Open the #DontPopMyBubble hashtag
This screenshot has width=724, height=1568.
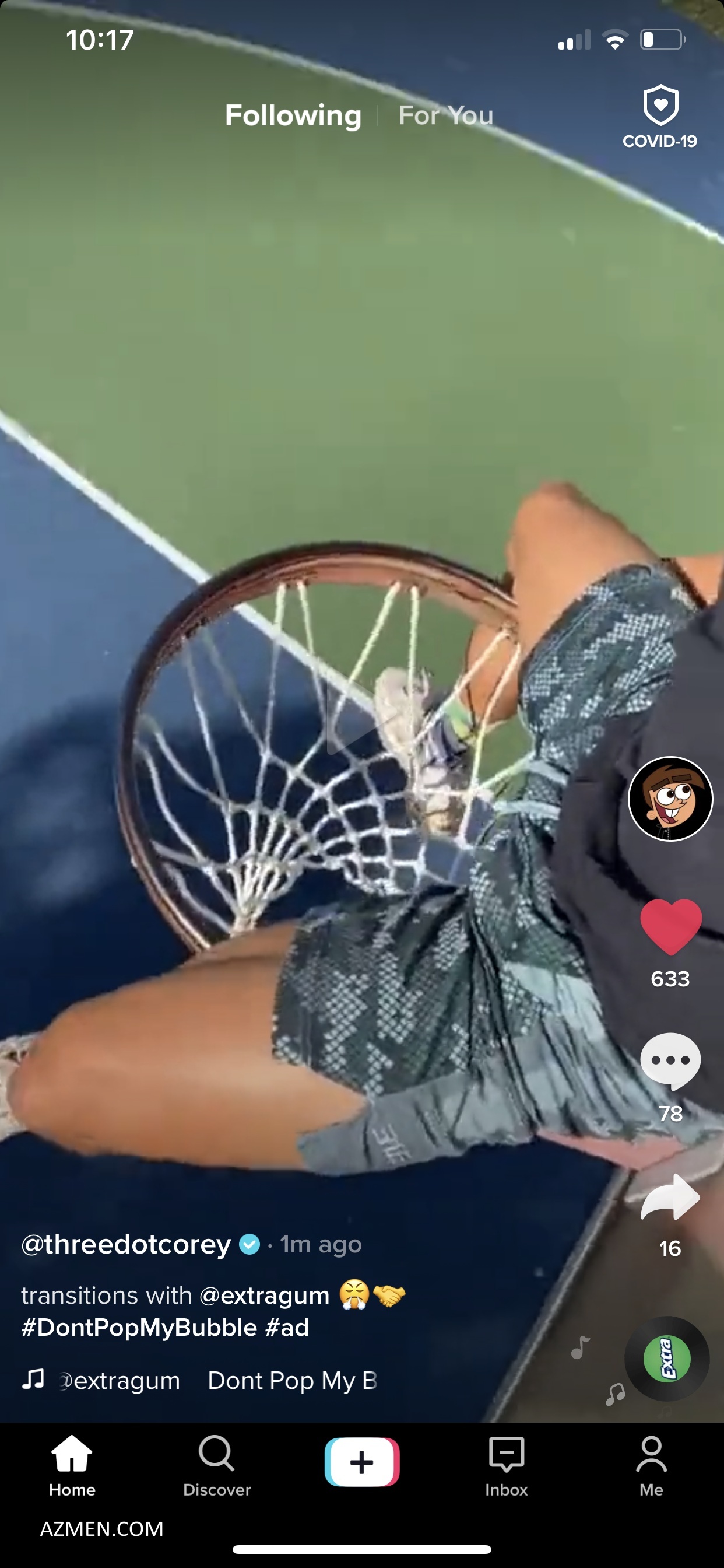pyautogui.click(x=139, y=1328)
